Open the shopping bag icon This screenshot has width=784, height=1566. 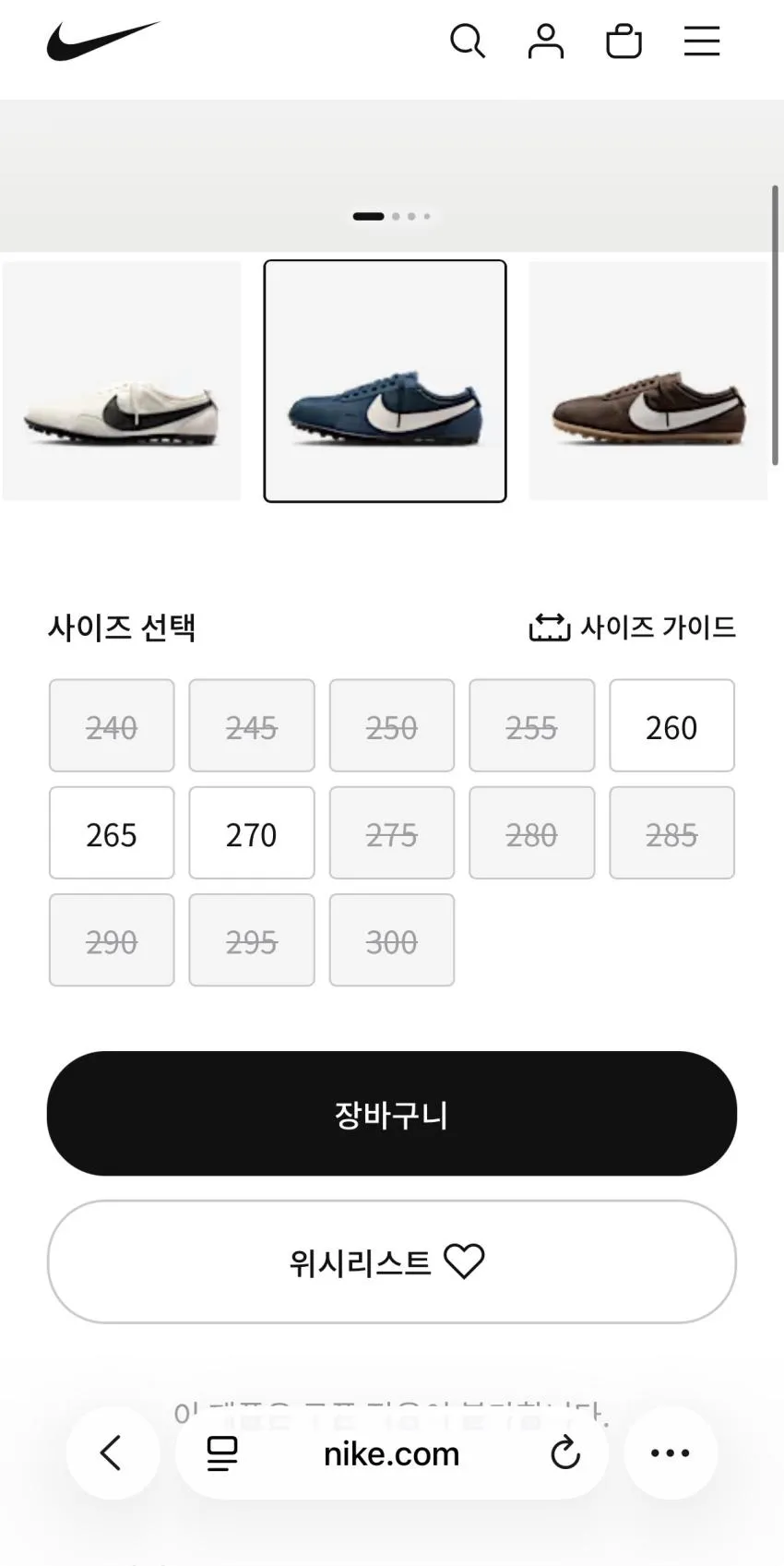[x=624, y=42]
